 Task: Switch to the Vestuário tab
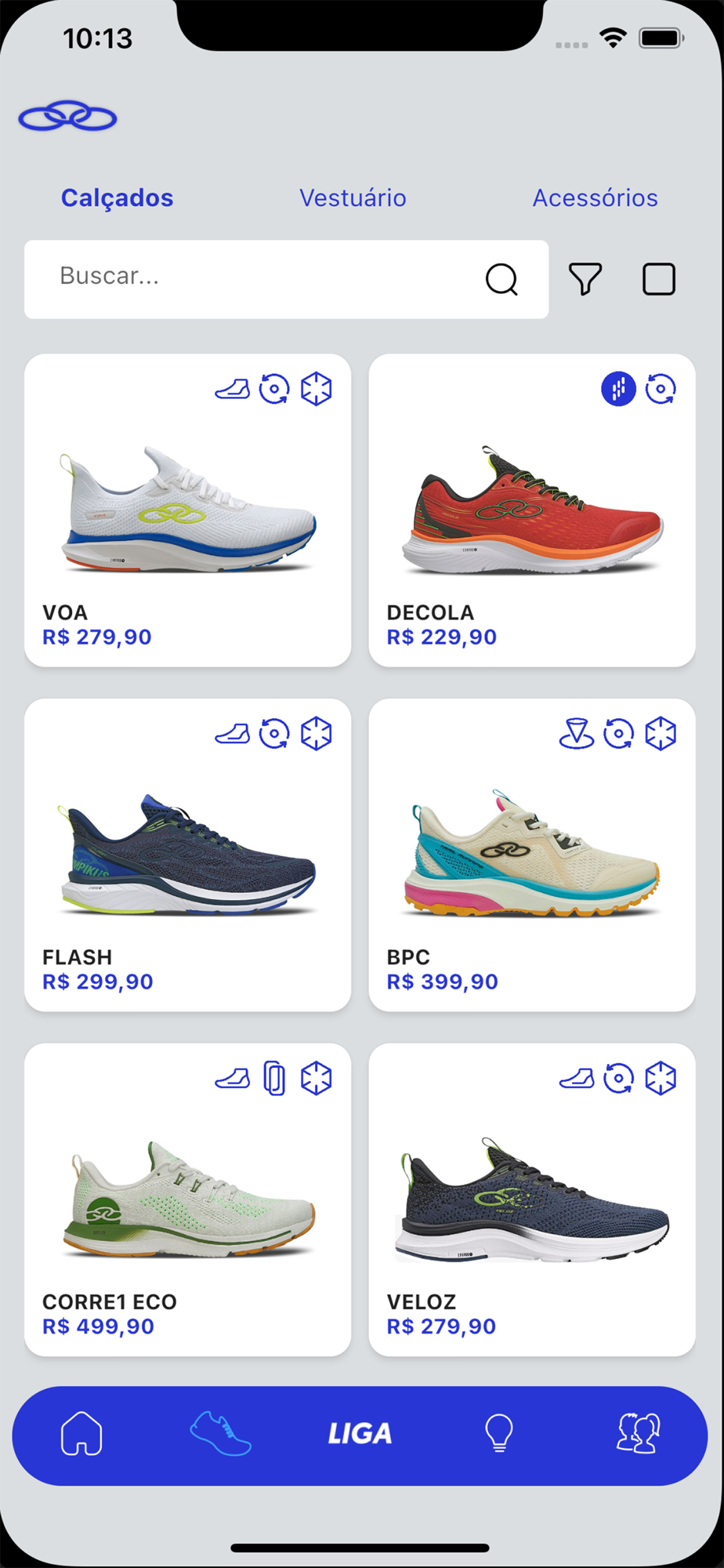353,198
